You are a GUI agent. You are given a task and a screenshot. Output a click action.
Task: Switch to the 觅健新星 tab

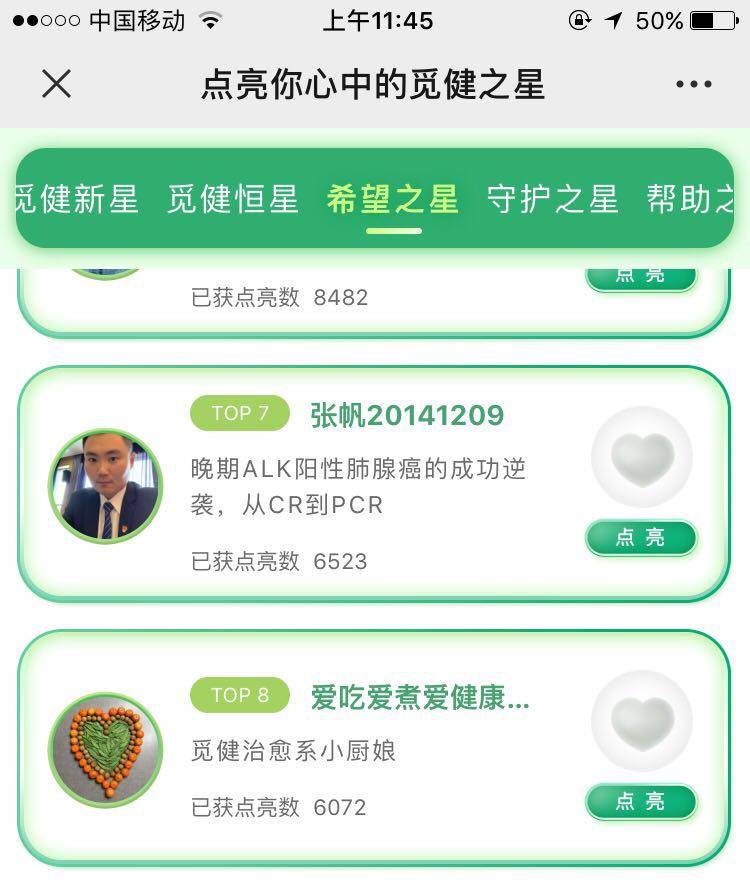[78, 199]
